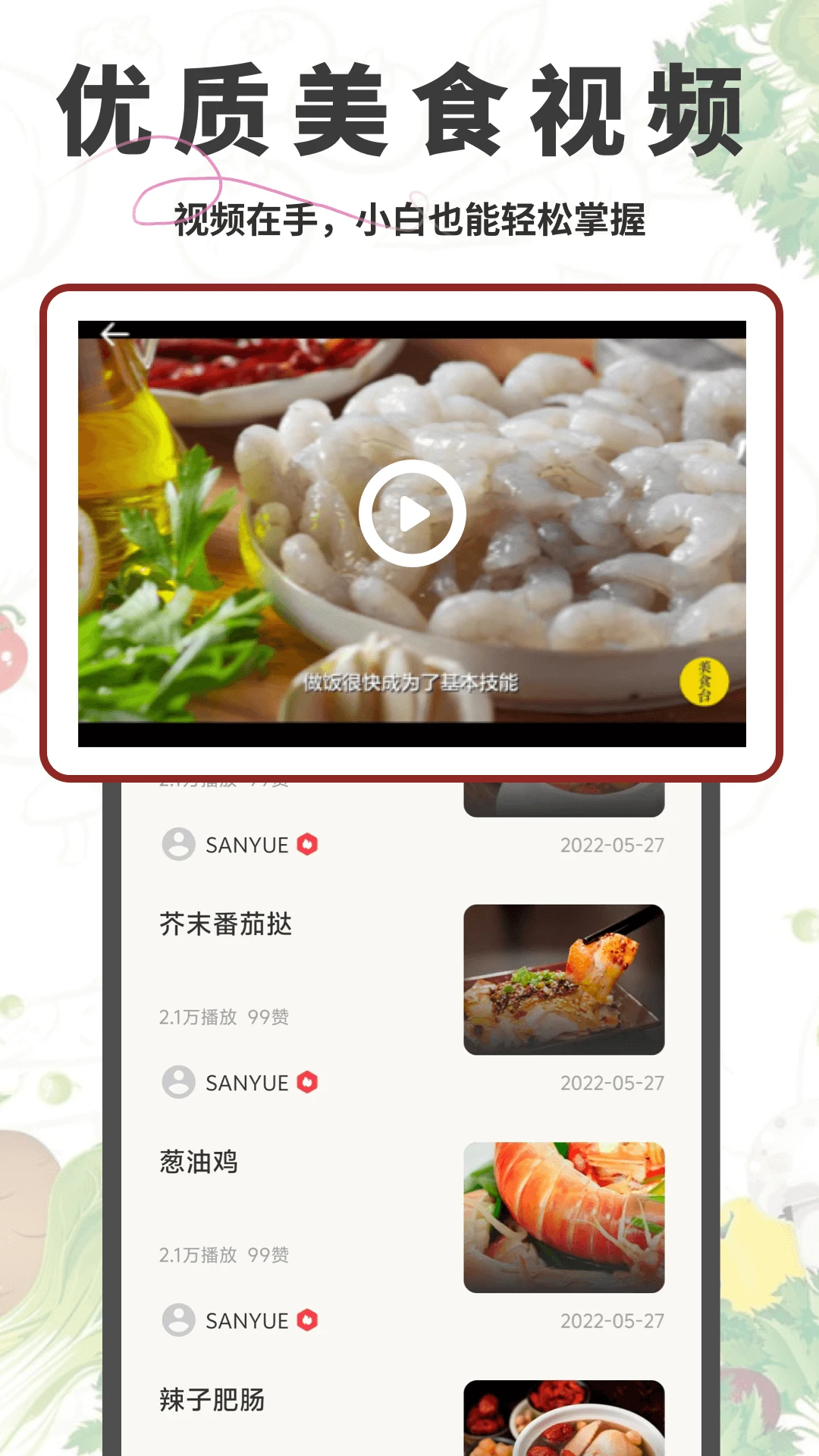819x1456 pixels.
Task: Tap the red badge beside the first SANYUE name
Action: tap(306, 843)
